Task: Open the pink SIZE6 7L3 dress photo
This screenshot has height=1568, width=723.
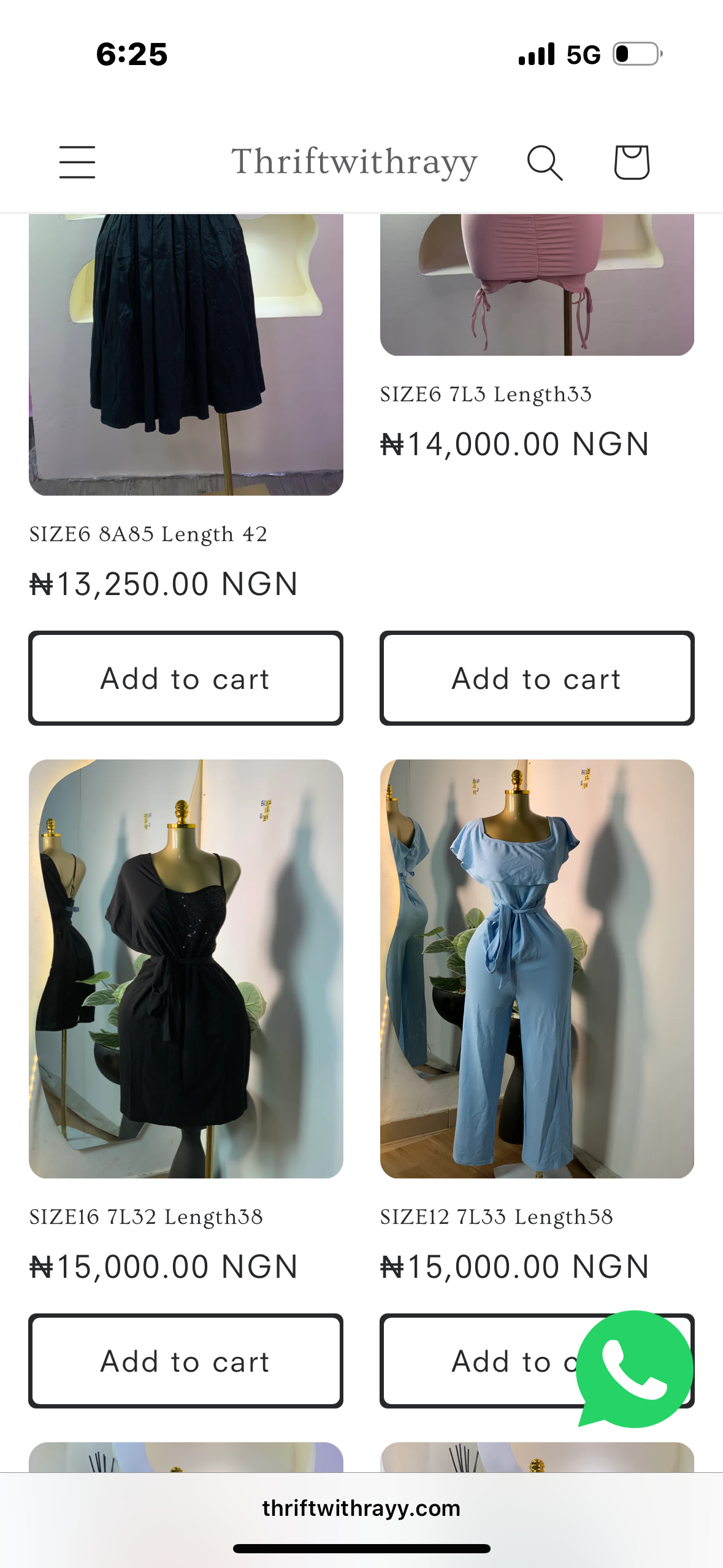Action: click(537, 284)
